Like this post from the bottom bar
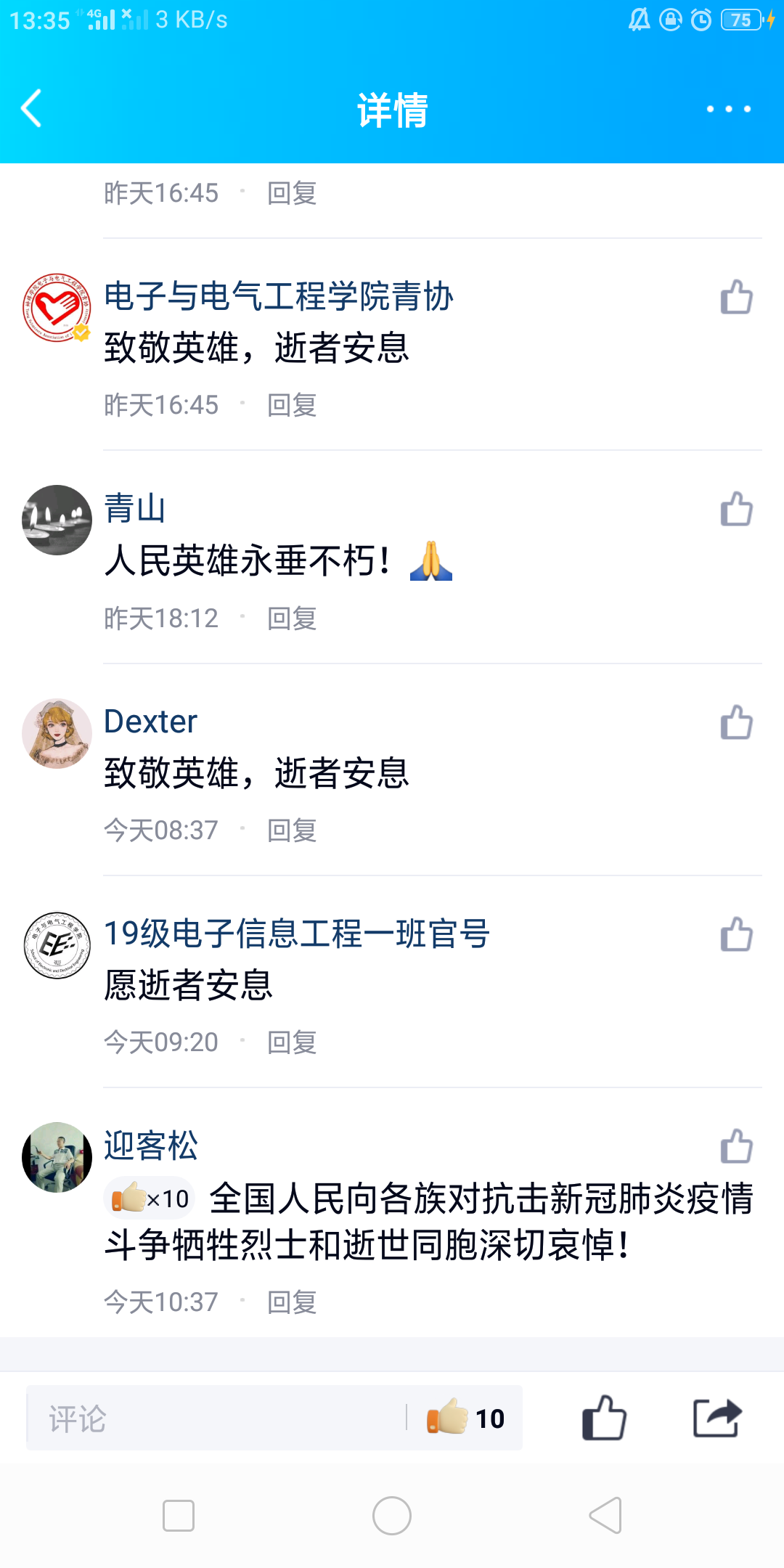The image size is (784, 1568). click(604, 1418)
